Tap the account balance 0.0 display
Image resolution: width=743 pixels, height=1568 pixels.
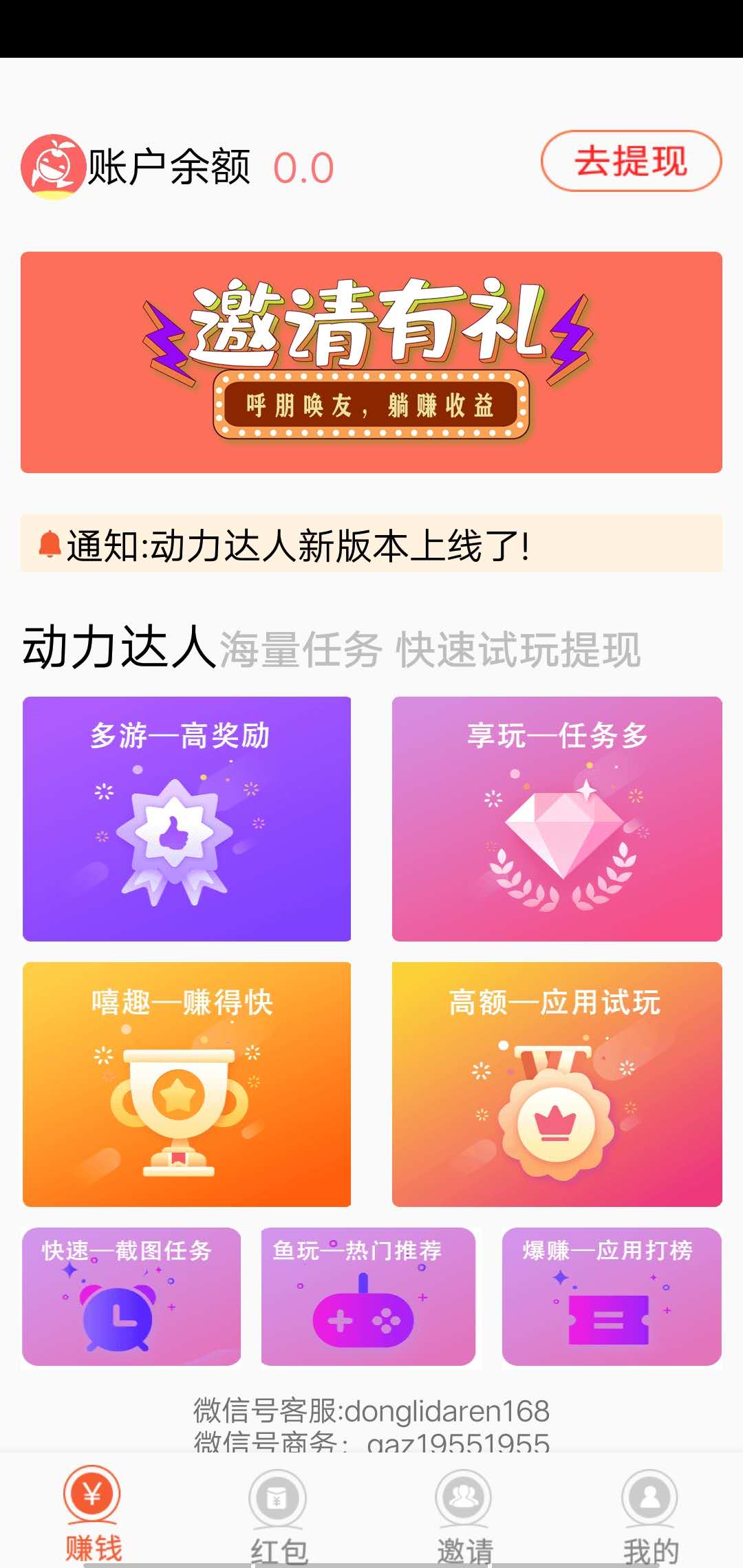click(x=303, y=167)
